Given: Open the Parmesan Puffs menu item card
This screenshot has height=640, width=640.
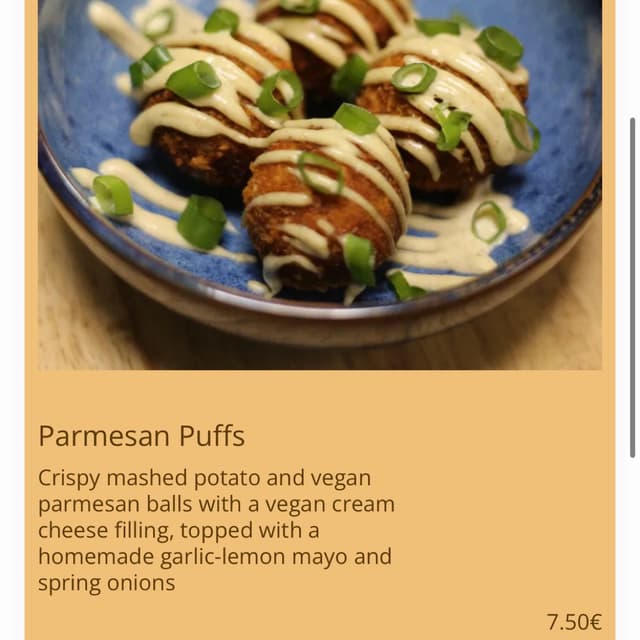Looking at the screenshot, I should click(142, 436).
